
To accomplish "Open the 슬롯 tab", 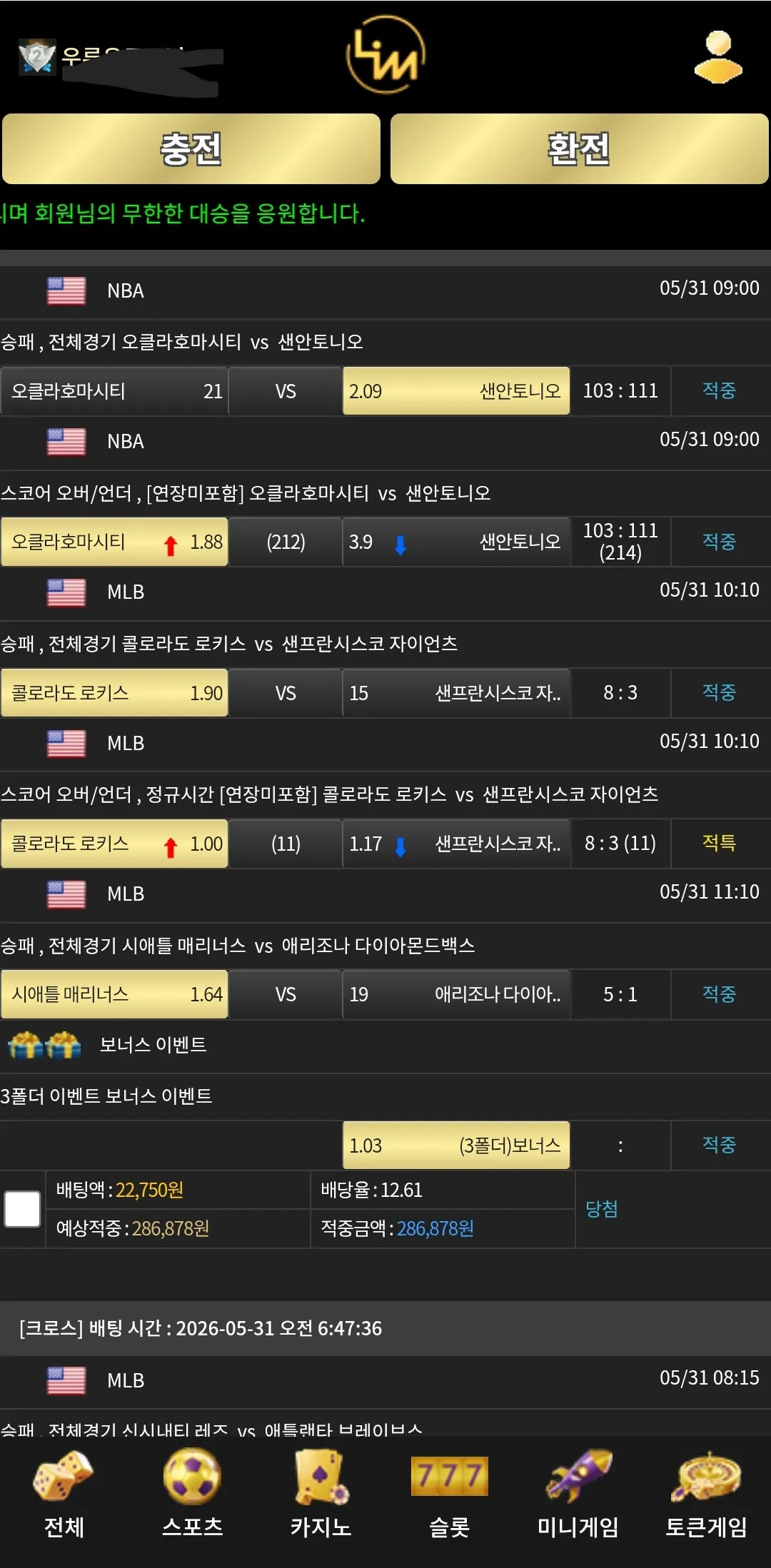I will pyautogui.click(x=450, y=1494).
